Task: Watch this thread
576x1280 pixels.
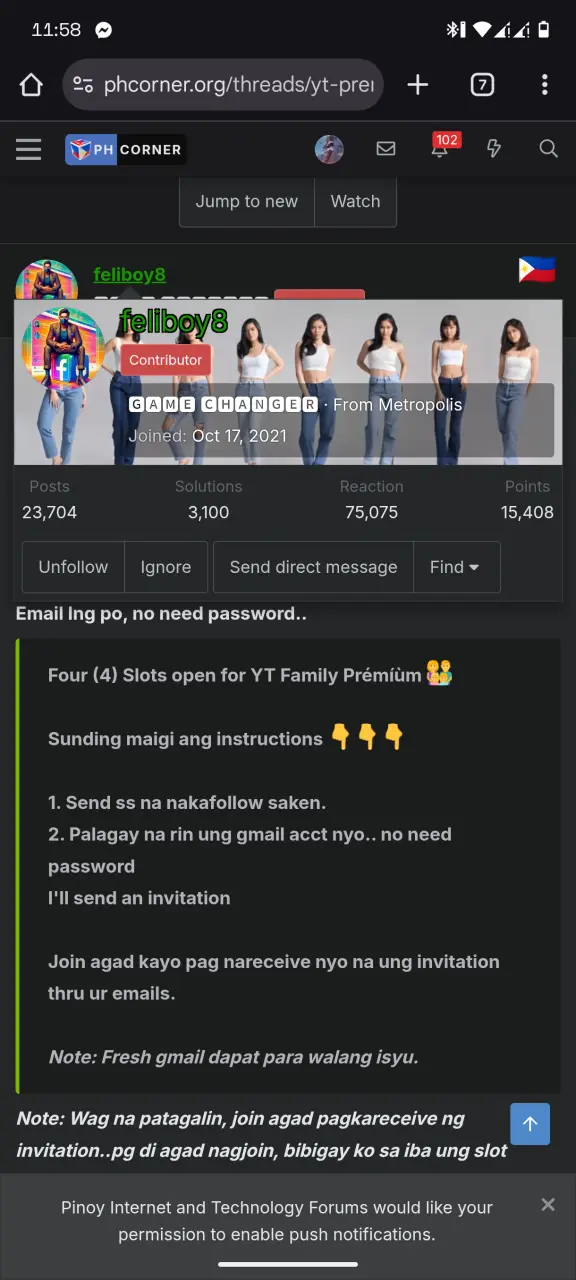Action: (x=355, y=202)
